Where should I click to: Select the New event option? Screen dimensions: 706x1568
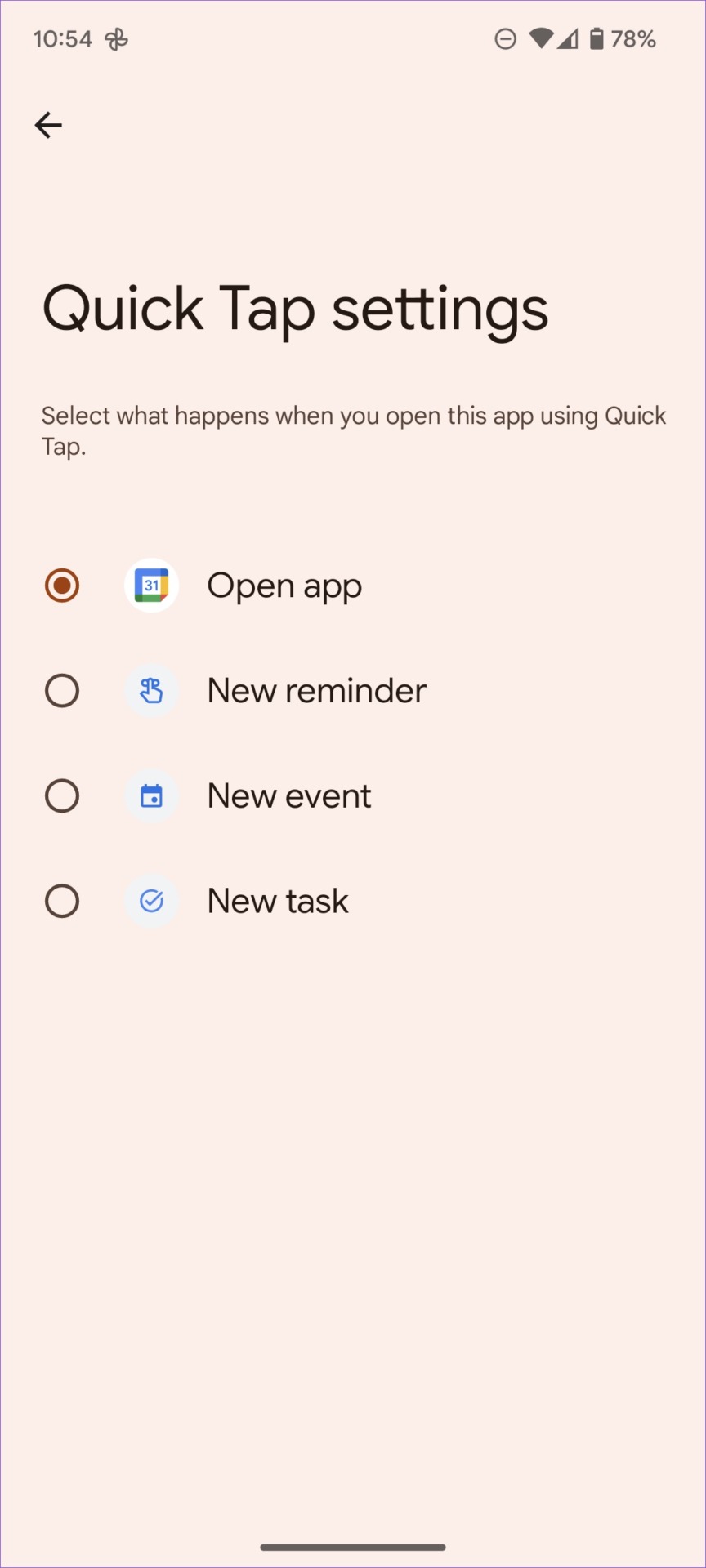point(353,796)
